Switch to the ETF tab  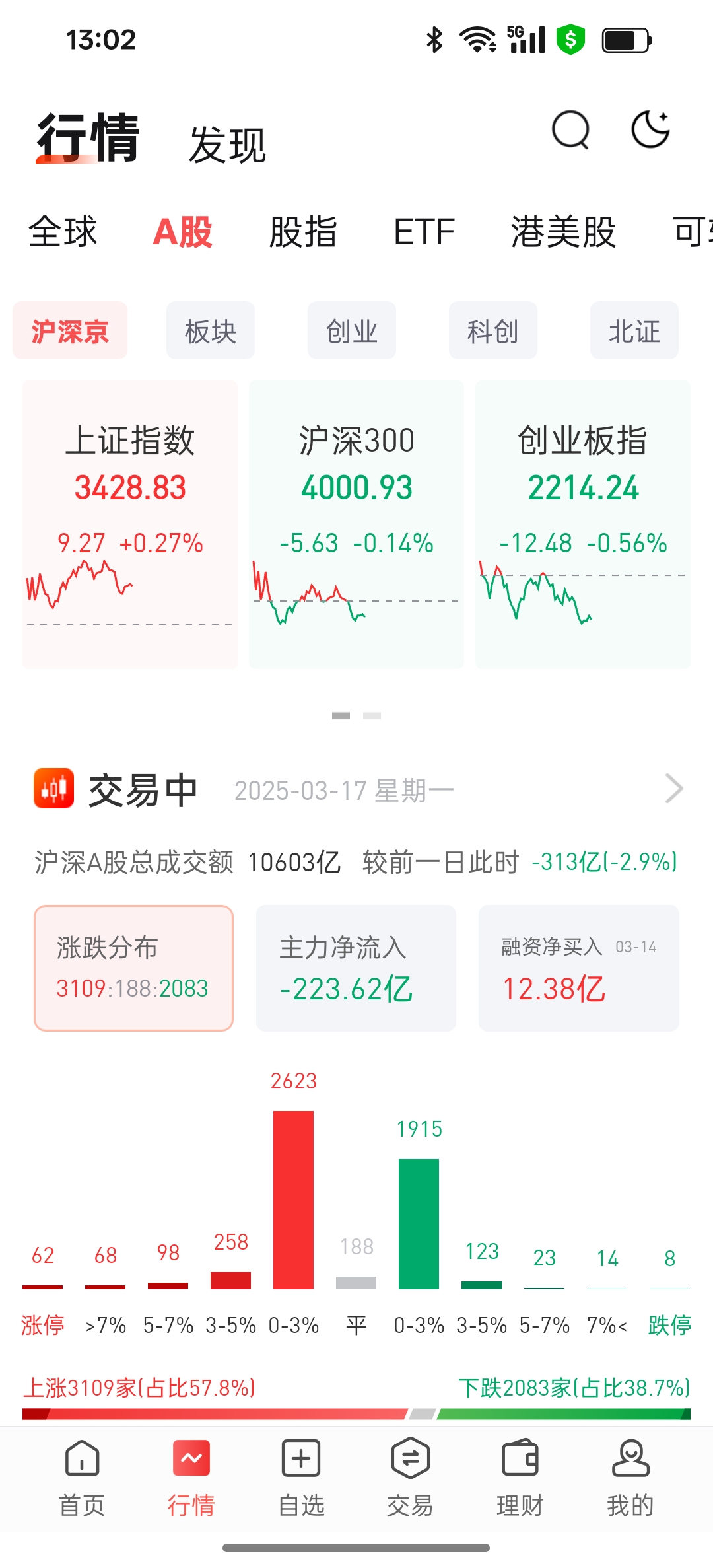423,232
